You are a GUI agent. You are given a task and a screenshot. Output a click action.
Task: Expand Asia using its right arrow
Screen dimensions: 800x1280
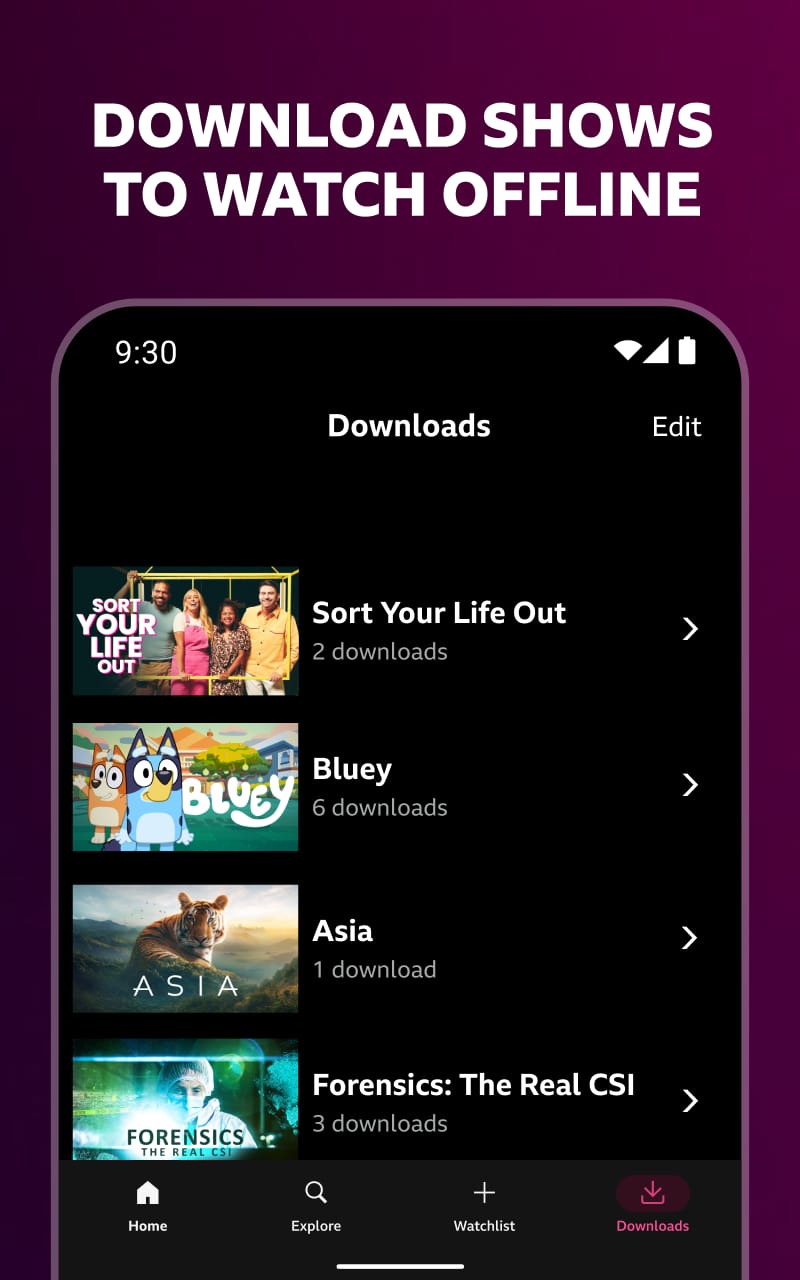point(690,938)
